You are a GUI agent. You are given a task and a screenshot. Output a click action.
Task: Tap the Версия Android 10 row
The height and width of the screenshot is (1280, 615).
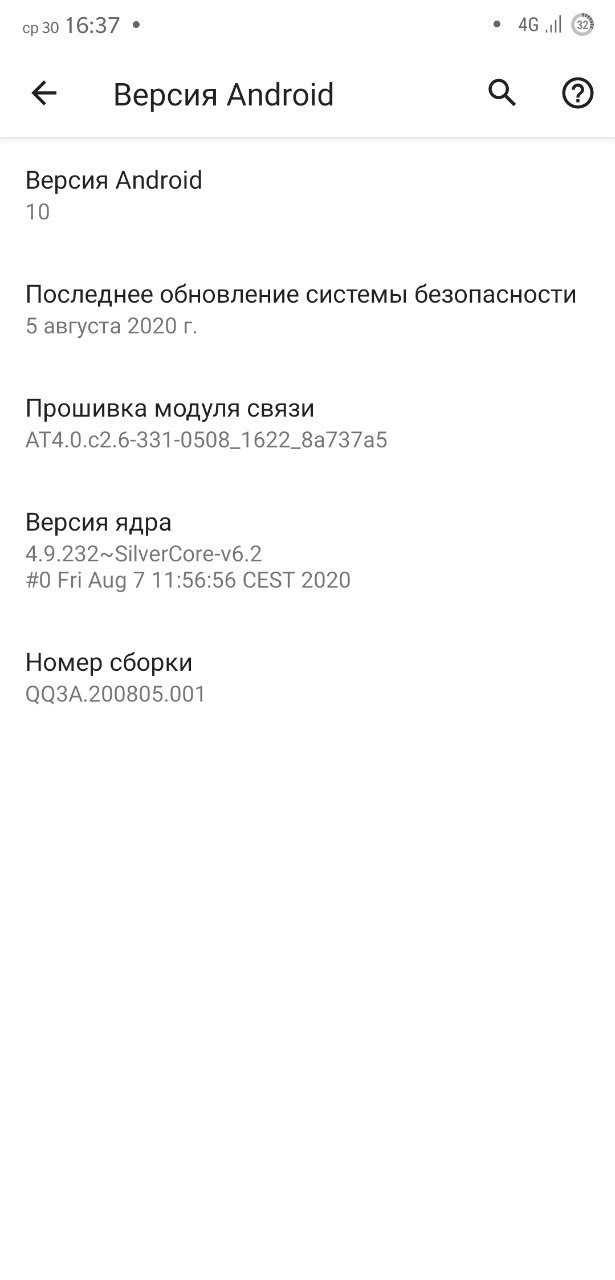pyautogui.click(x=307, y=196)
